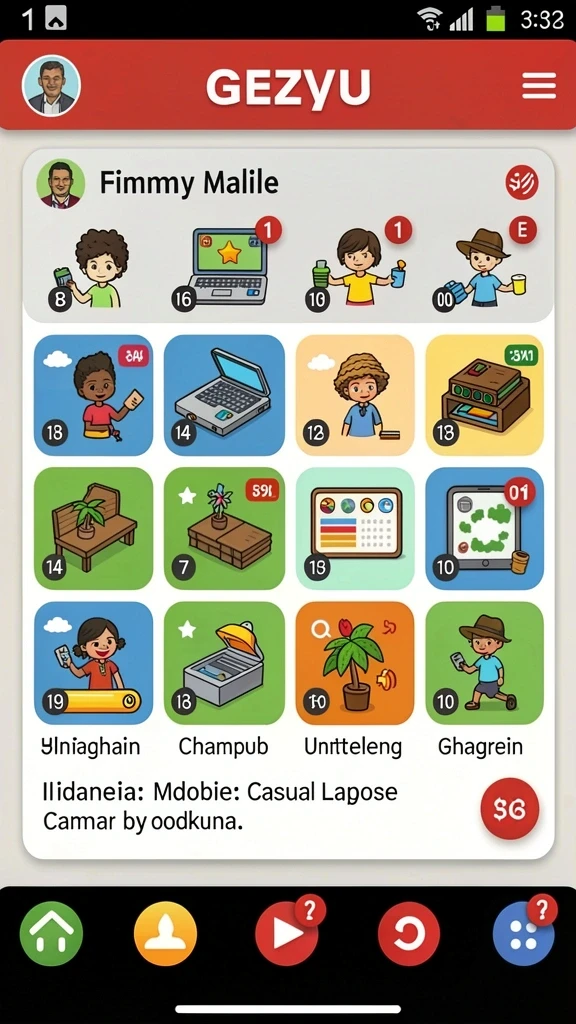The height and width of the screenshot is (1024, 576).
Task: Select the cowboy hat character with E badge
Action: point(483,264)
